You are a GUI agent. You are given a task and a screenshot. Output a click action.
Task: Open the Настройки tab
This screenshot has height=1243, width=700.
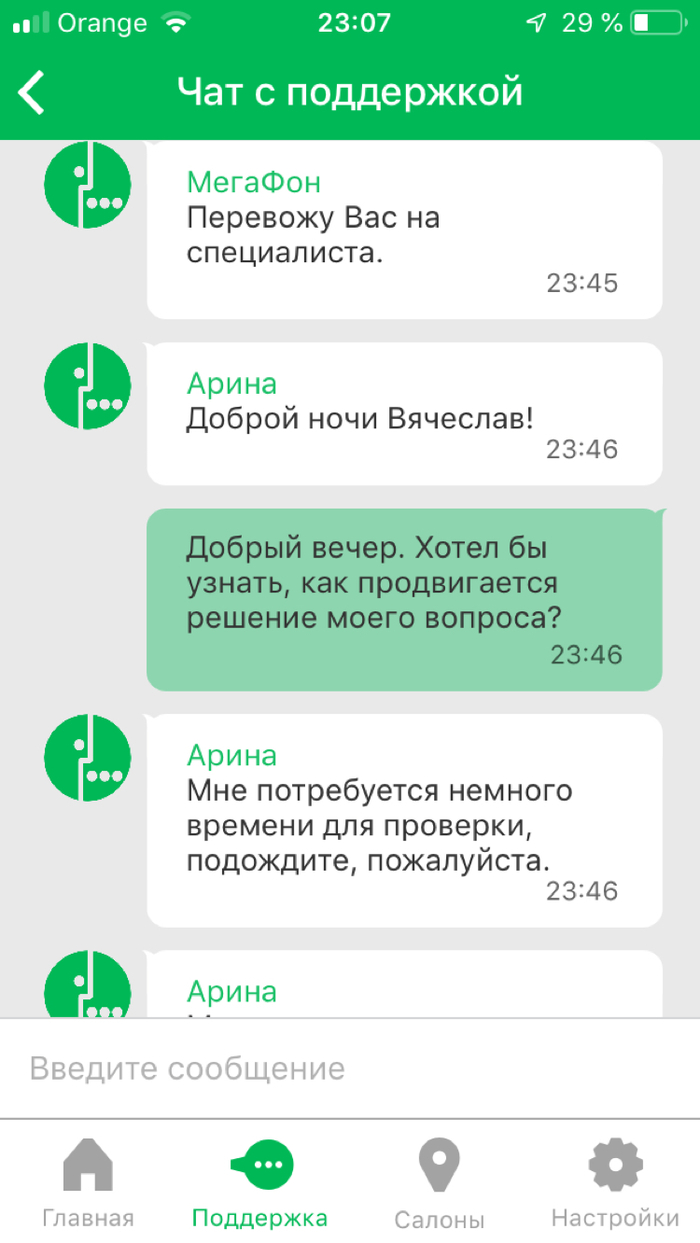(x=615, y=1183)
